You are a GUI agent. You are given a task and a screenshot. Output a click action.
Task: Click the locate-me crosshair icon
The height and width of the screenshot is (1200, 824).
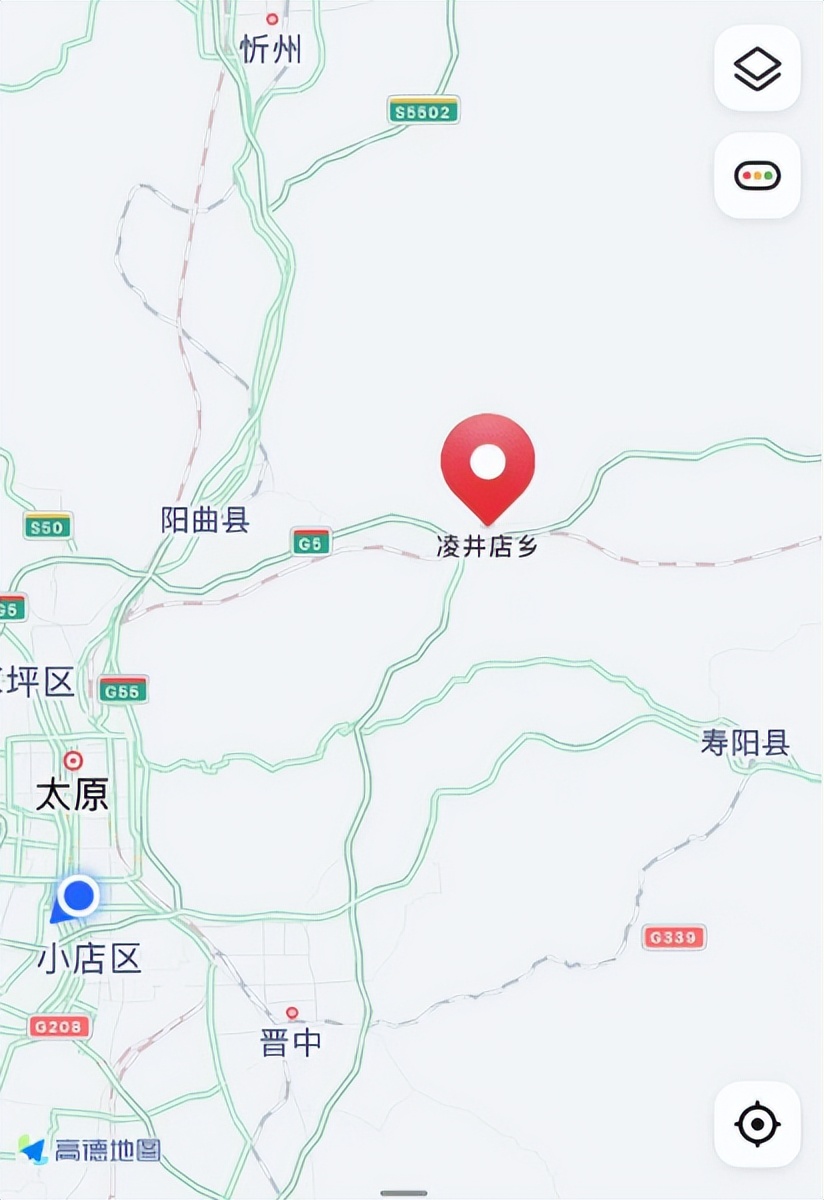tap(757, 1124)
